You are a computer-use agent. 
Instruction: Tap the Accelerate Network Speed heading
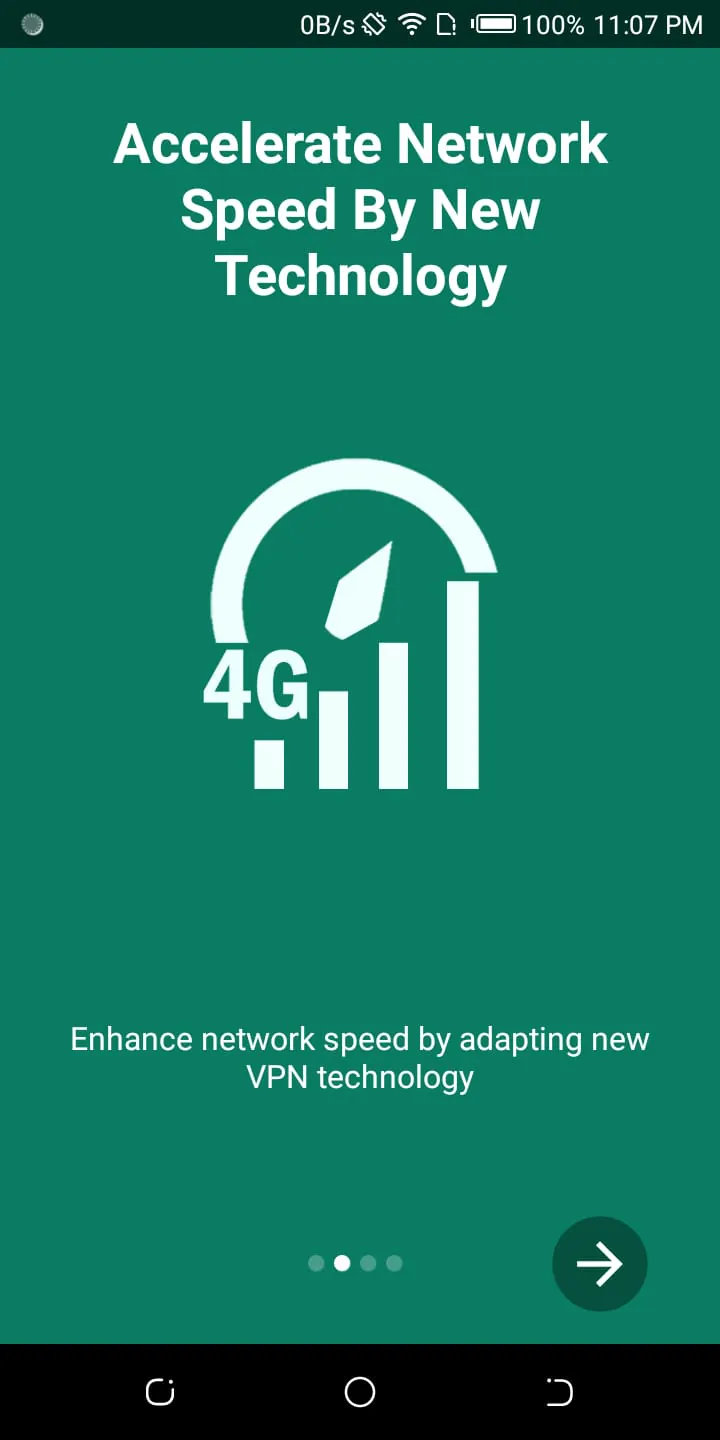360,210
